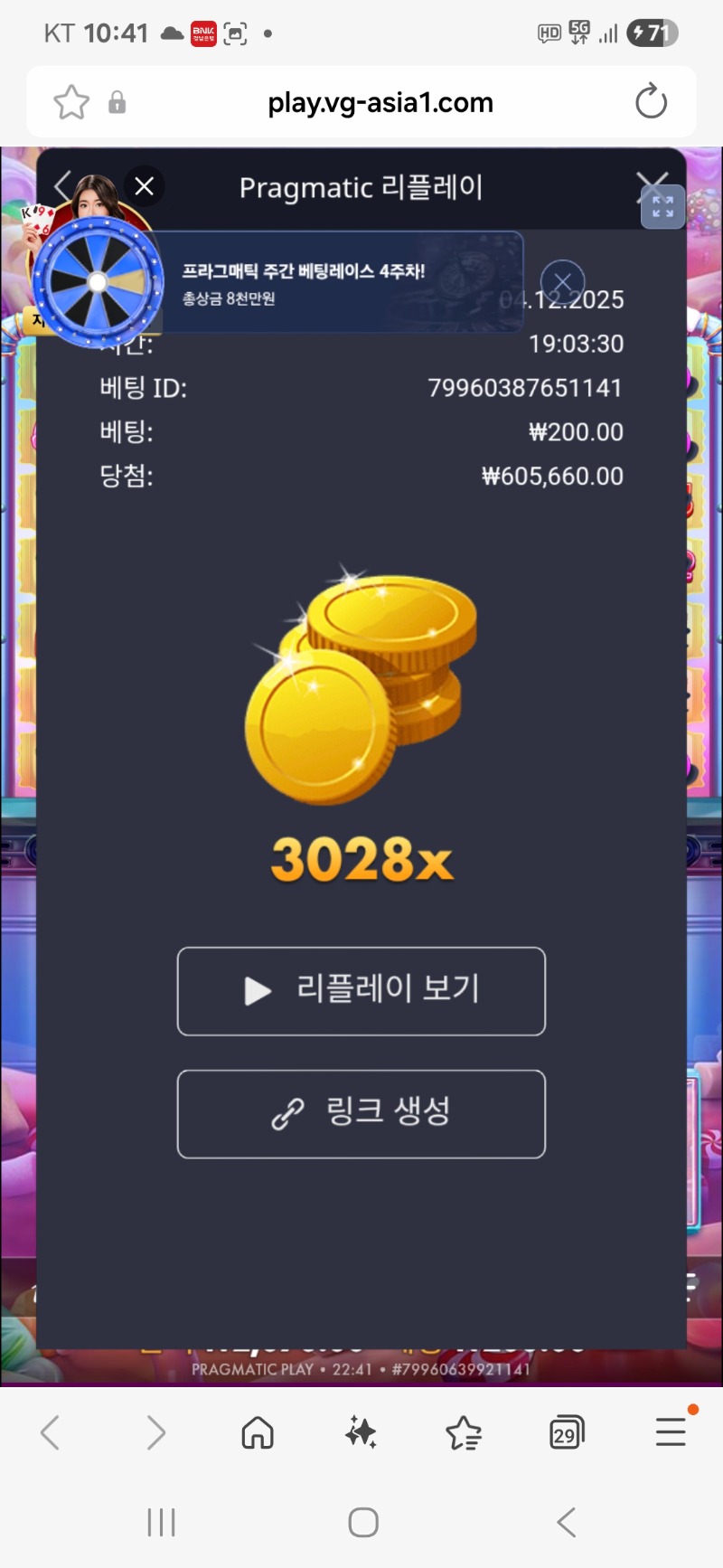
Task: Open the browser AI sparkle assistant
Action: click(361, 1432)
